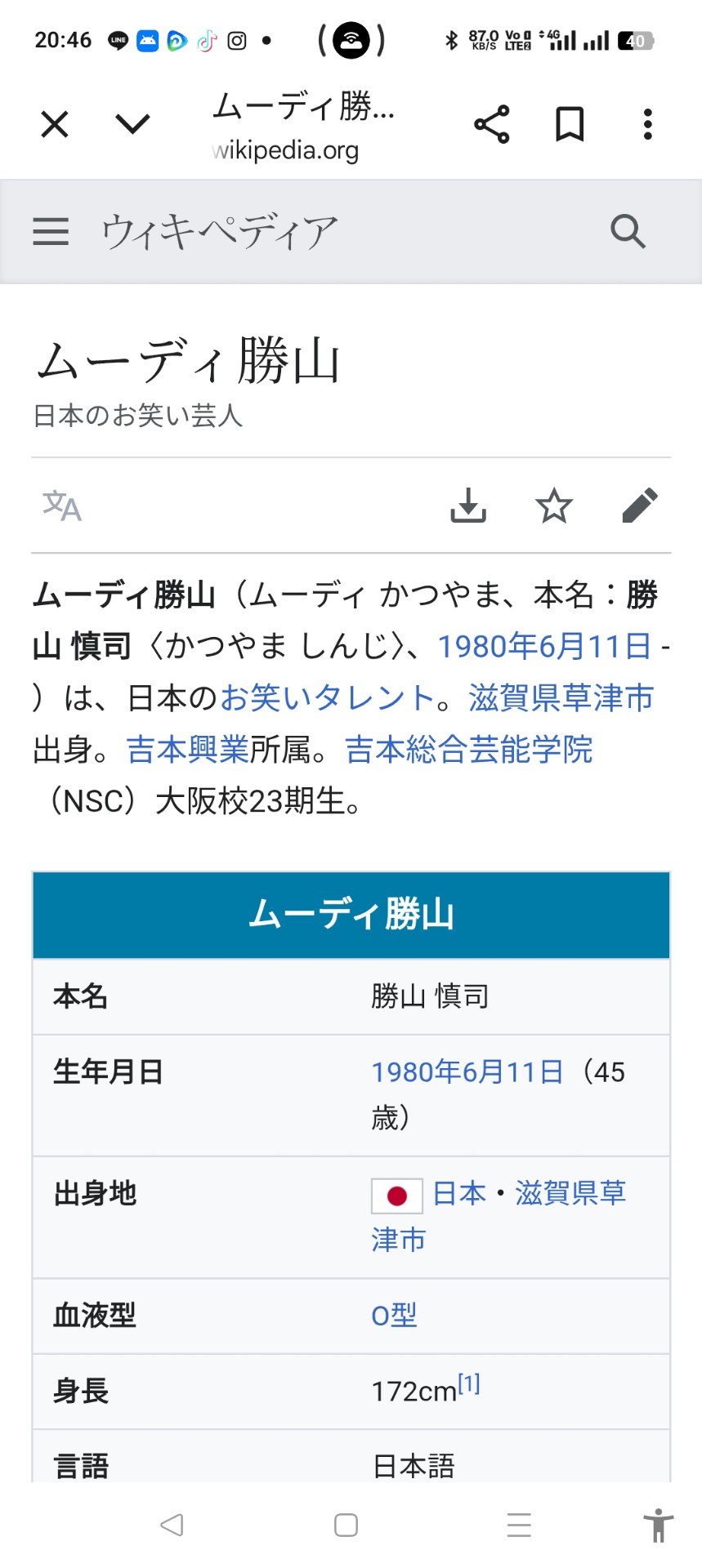Open 1980年6月11日 link in the infobox

click(x=467, y=1072)
